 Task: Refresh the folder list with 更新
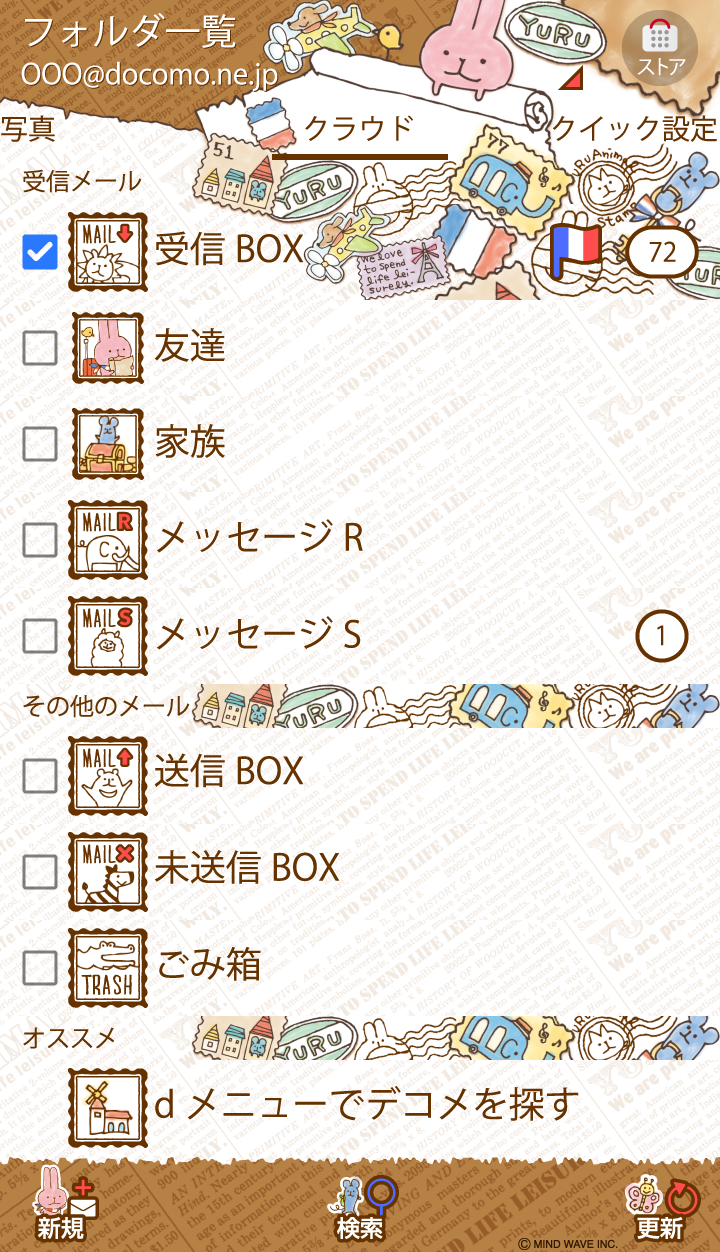tap(660, 1207)
